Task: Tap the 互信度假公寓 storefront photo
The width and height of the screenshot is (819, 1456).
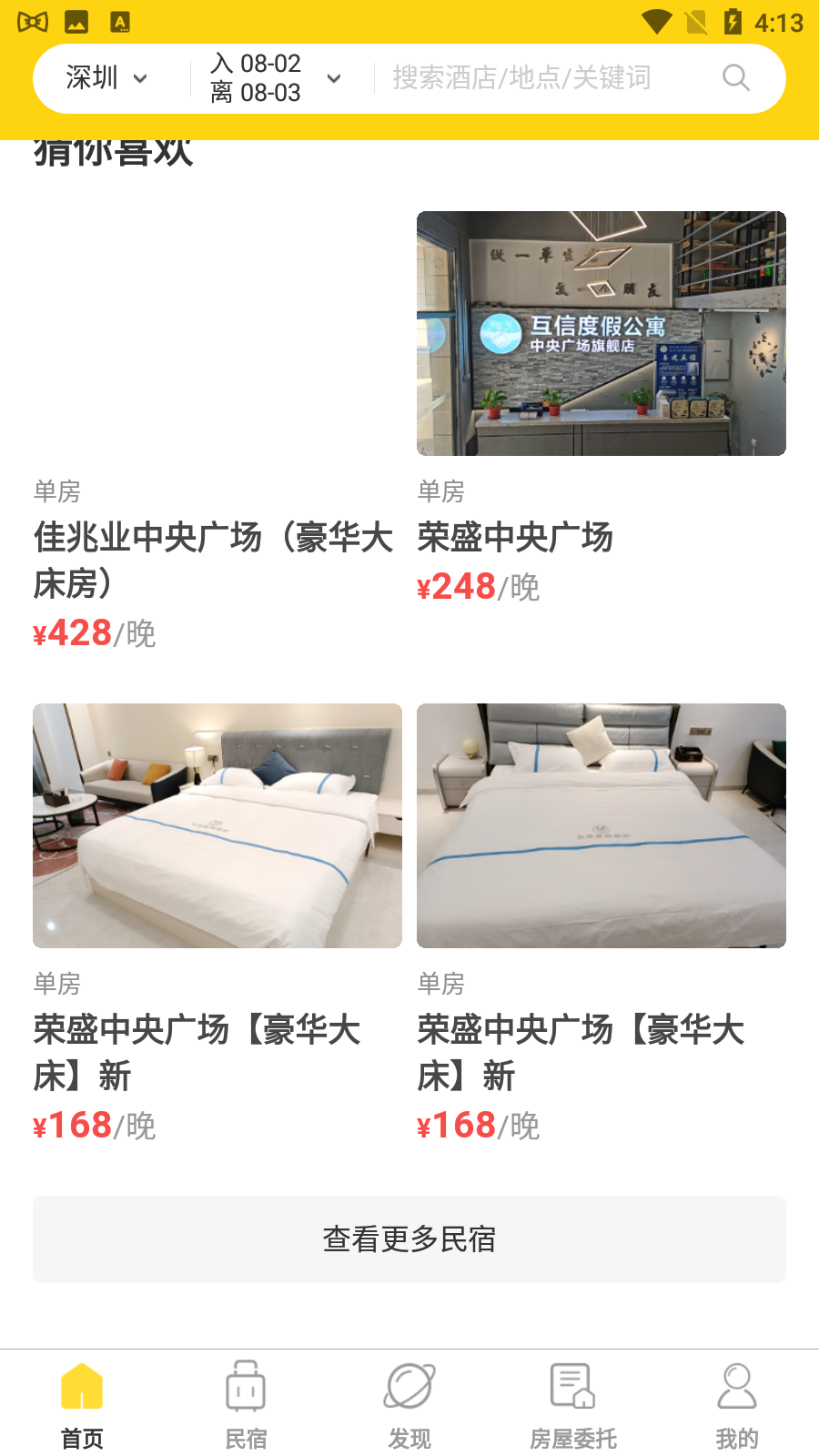Action: (602, 333)
